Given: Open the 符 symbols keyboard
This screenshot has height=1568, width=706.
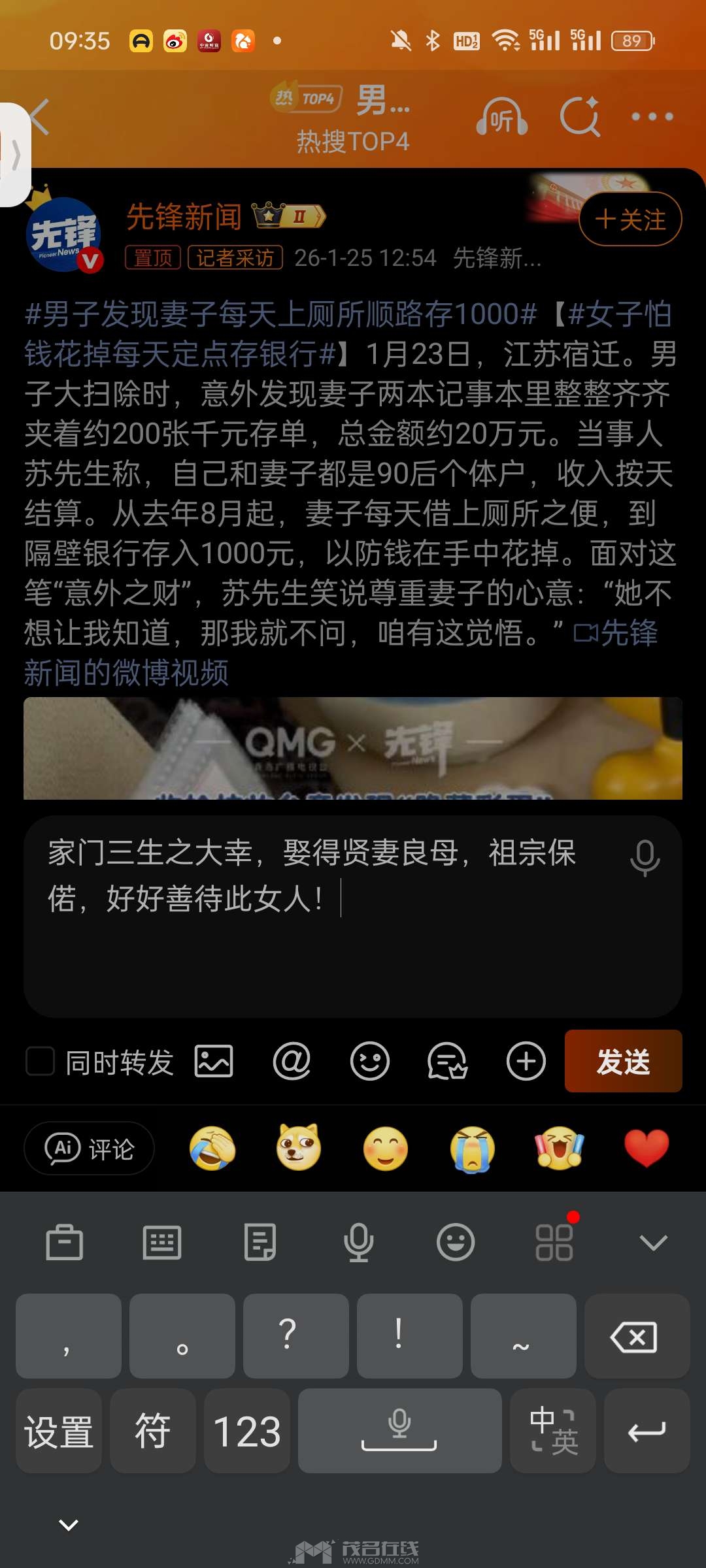Looking at the screenshot, I should click(x=152, y=1431).
